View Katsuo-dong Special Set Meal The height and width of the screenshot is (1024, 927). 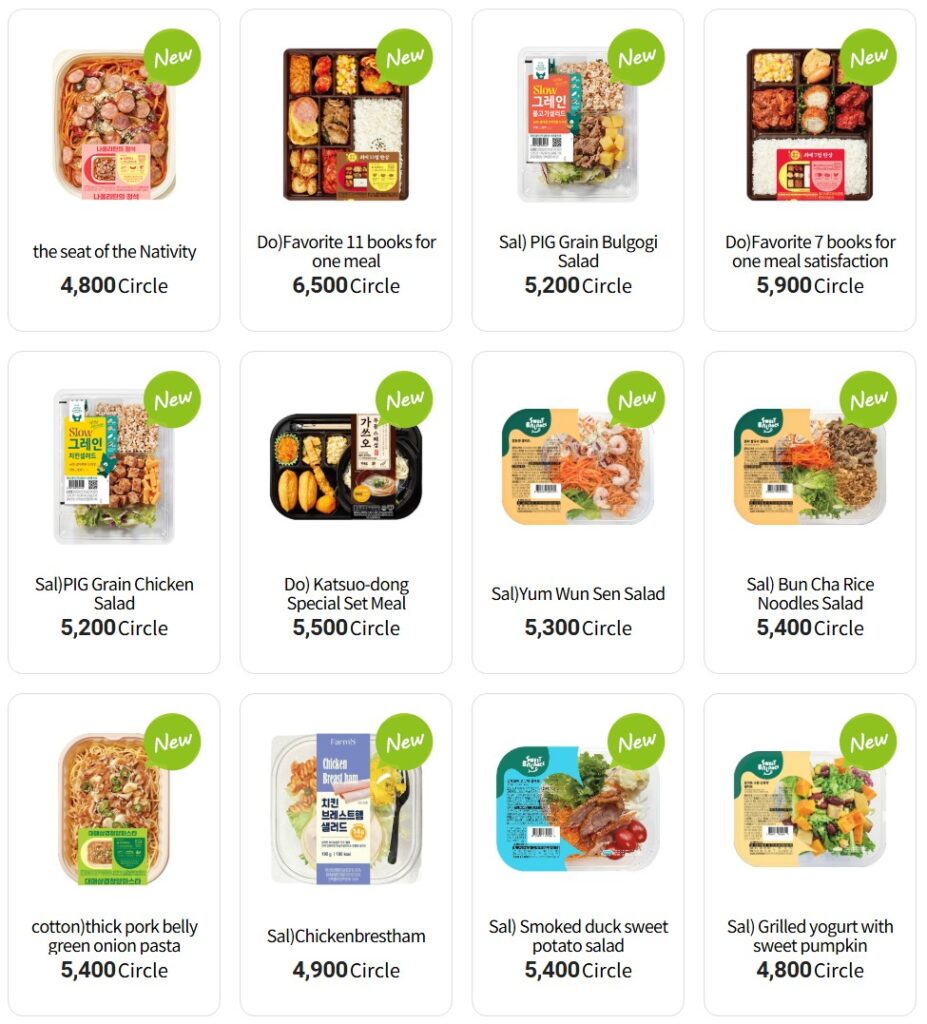point(346,512)
